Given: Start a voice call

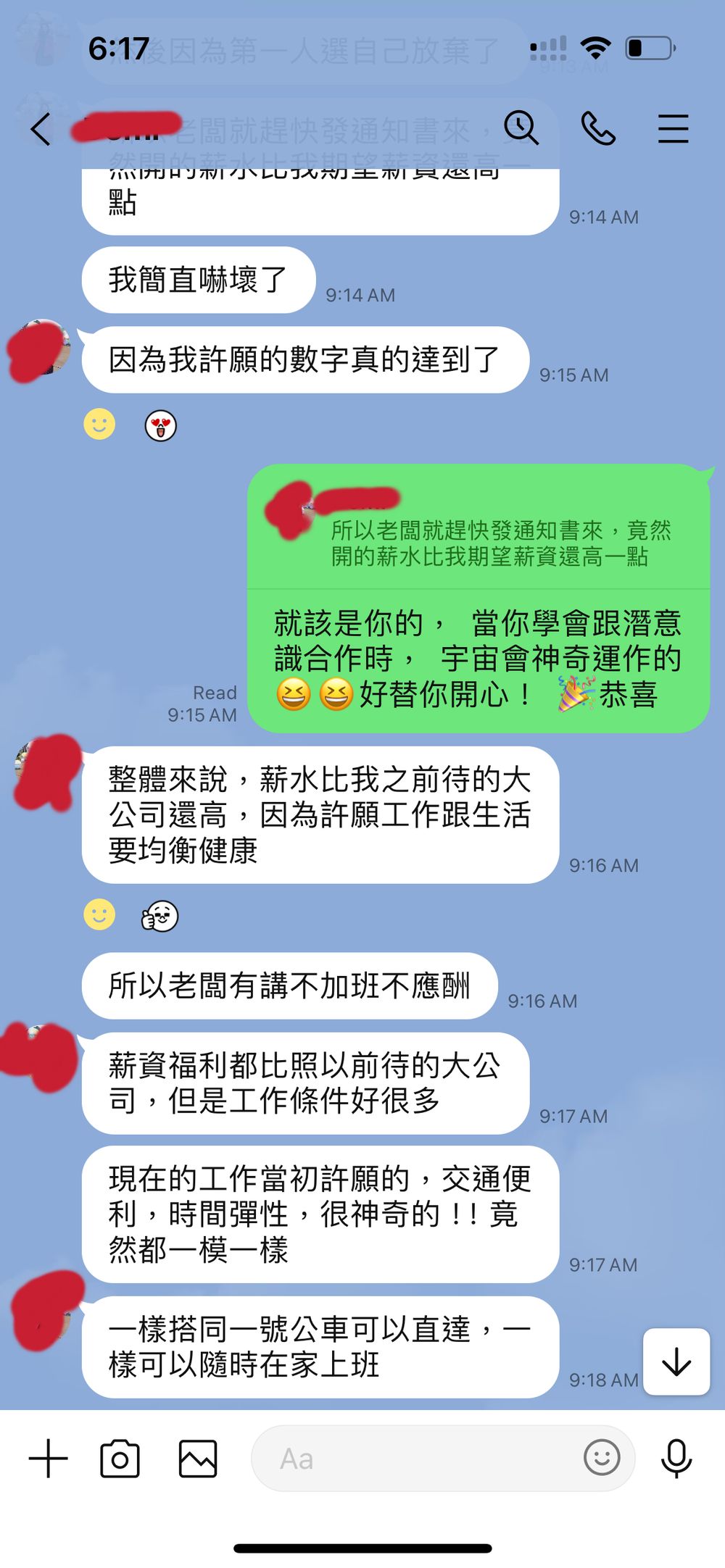Looking at the screenshot, I should [x=598, y=128].
